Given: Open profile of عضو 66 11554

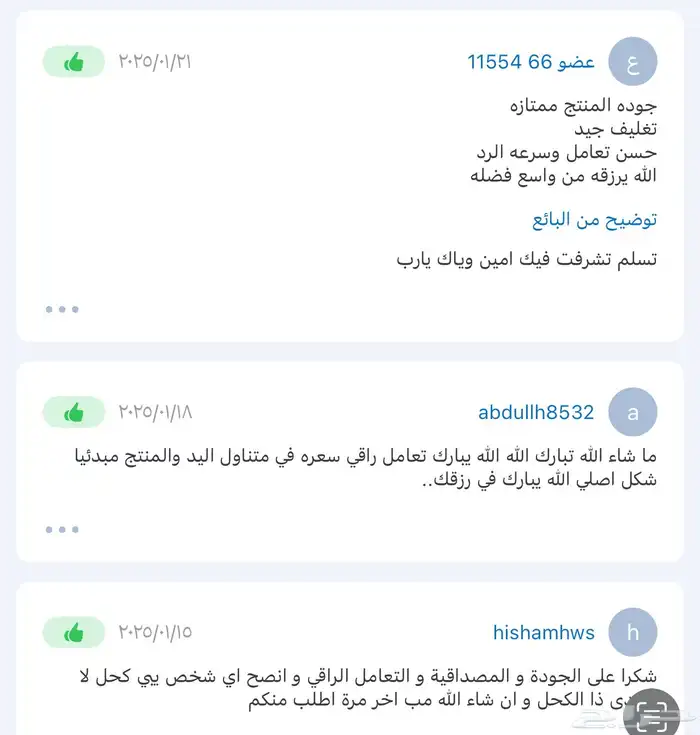Looking at the screenshot, I should [531, 62].
